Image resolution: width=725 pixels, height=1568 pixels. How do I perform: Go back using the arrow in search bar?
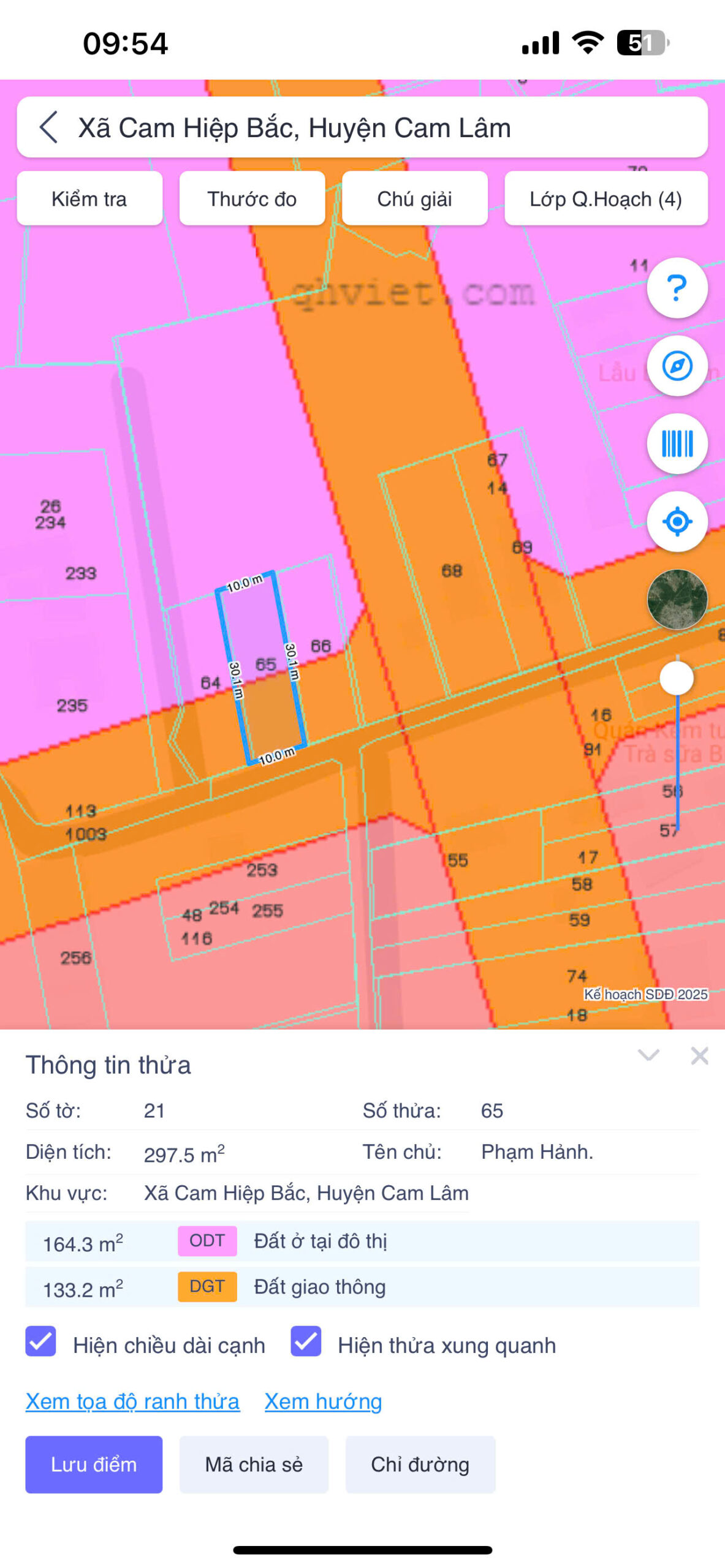(49, 127)
